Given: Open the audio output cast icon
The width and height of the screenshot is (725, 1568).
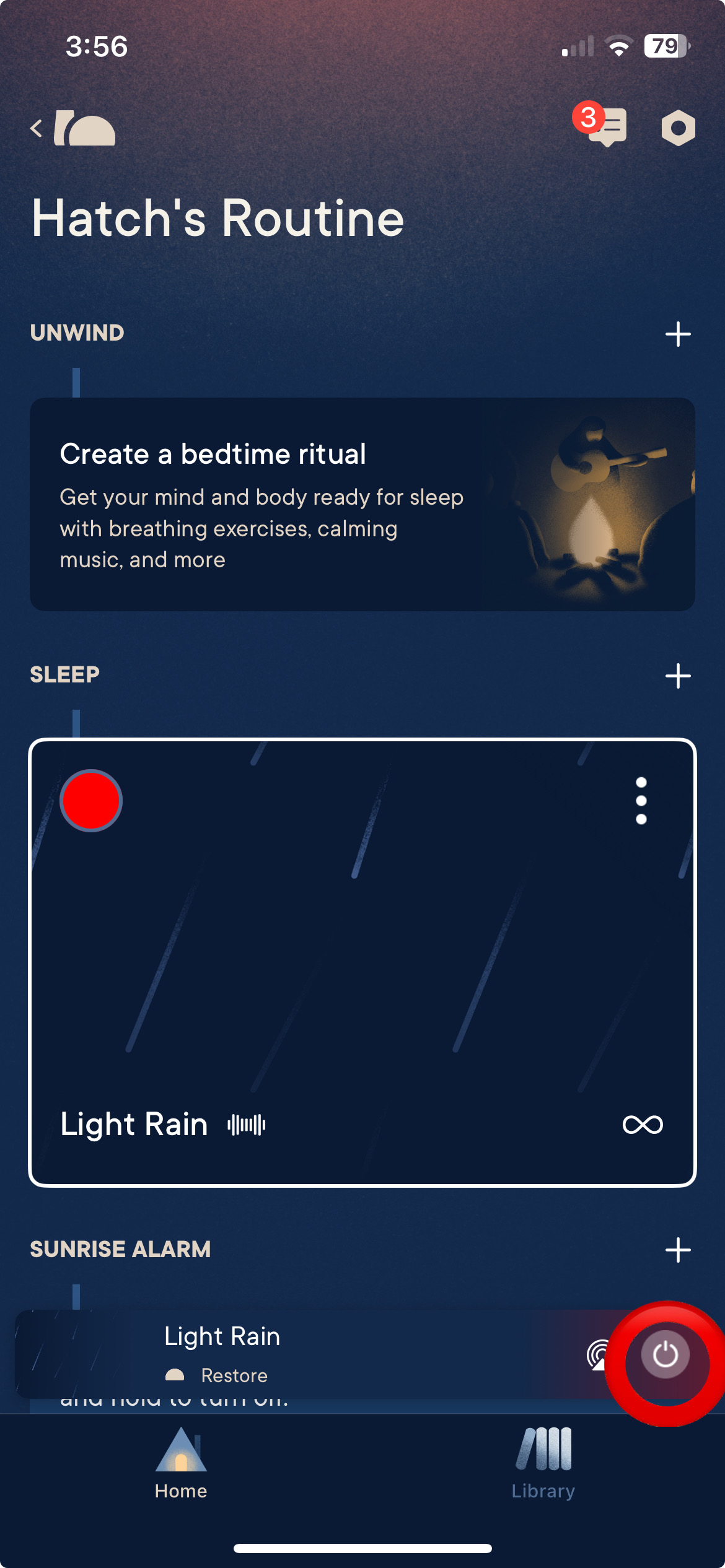Looking at the screenshot, I should [597, 1356].
